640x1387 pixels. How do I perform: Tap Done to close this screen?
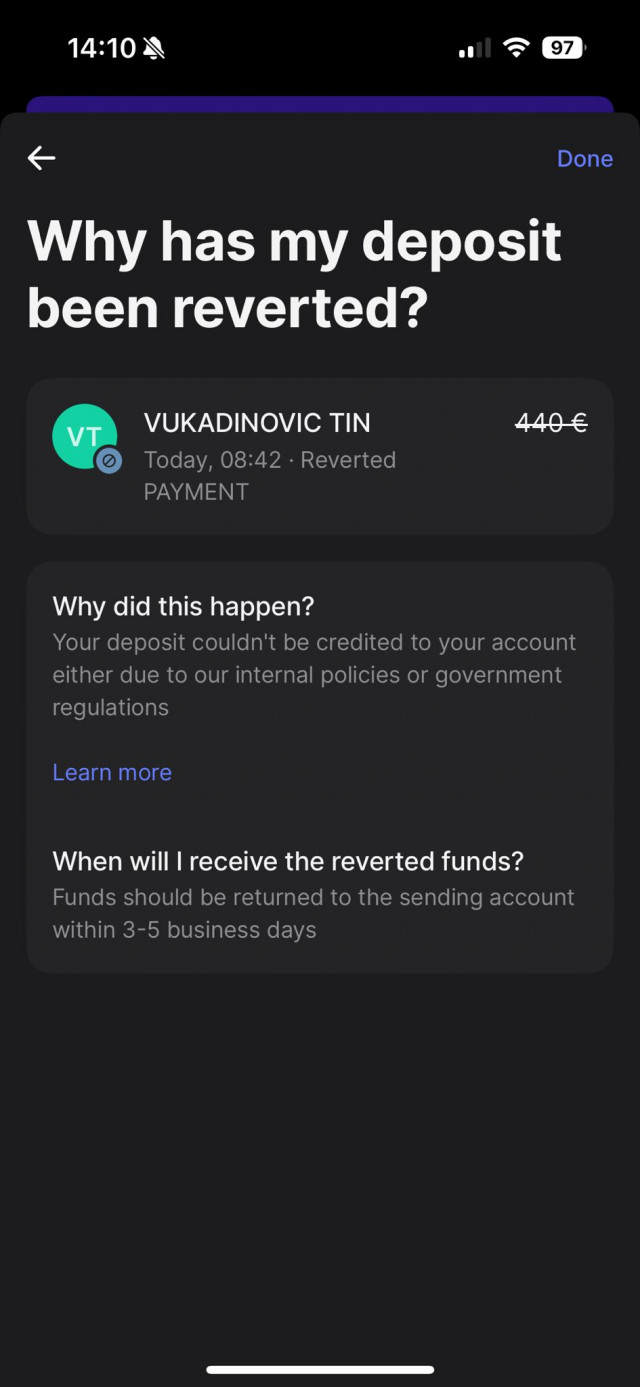[x=584, y=159]
